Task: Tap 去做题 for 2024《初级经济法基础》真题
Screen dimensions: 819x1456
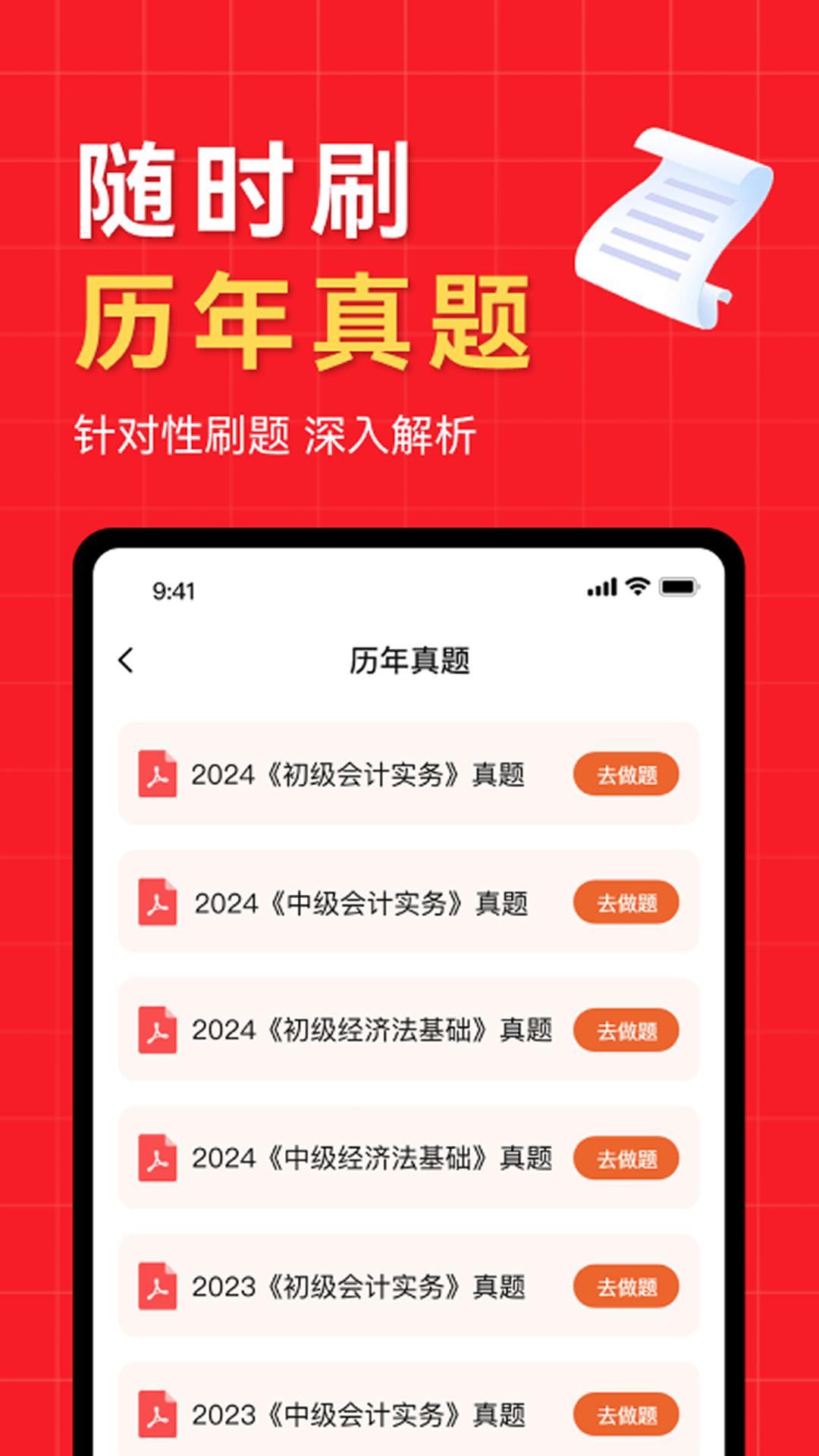Action: (625, 1030)
